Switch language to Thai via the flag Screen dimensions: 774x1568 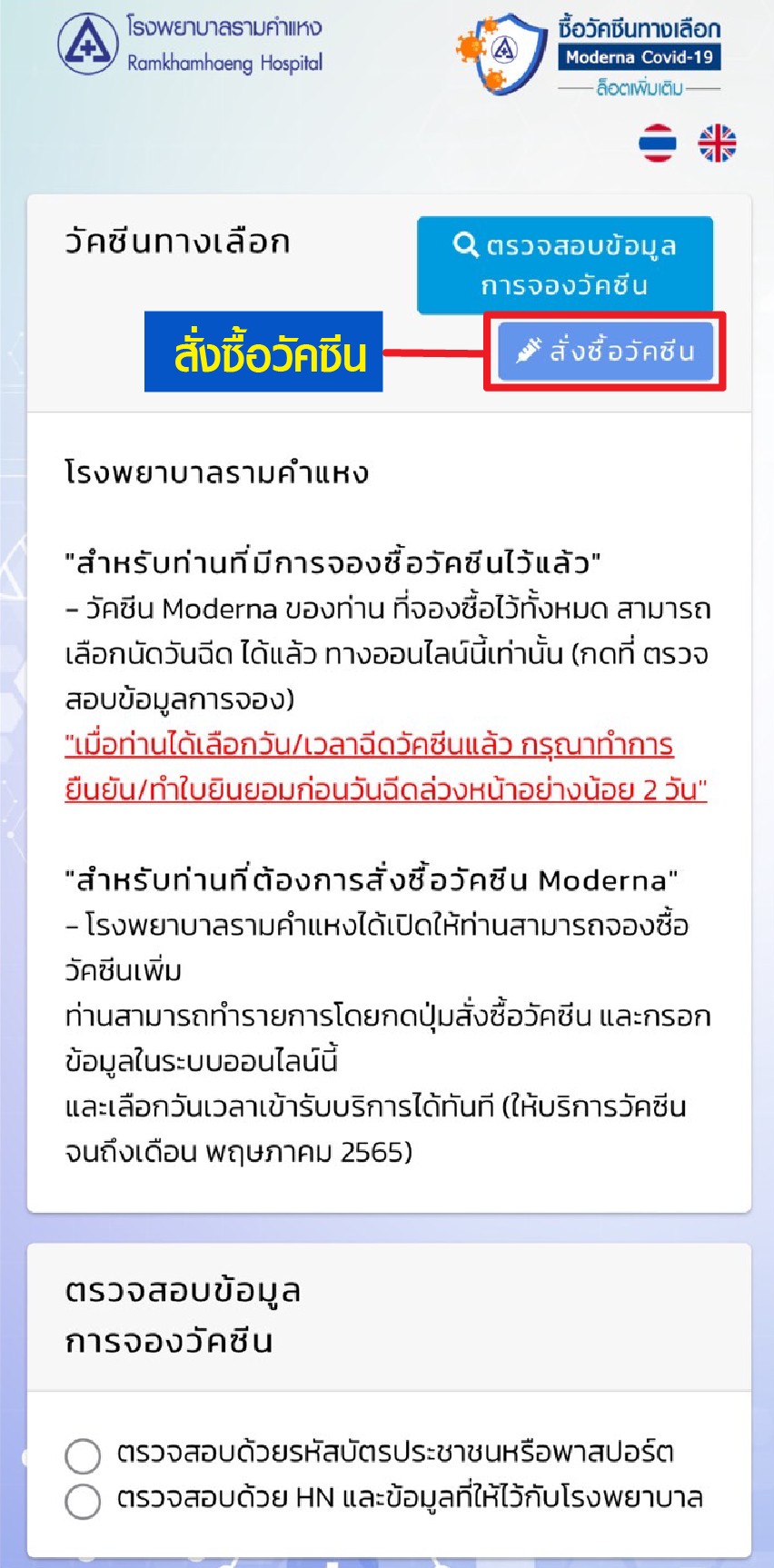(x=657, y=144)
